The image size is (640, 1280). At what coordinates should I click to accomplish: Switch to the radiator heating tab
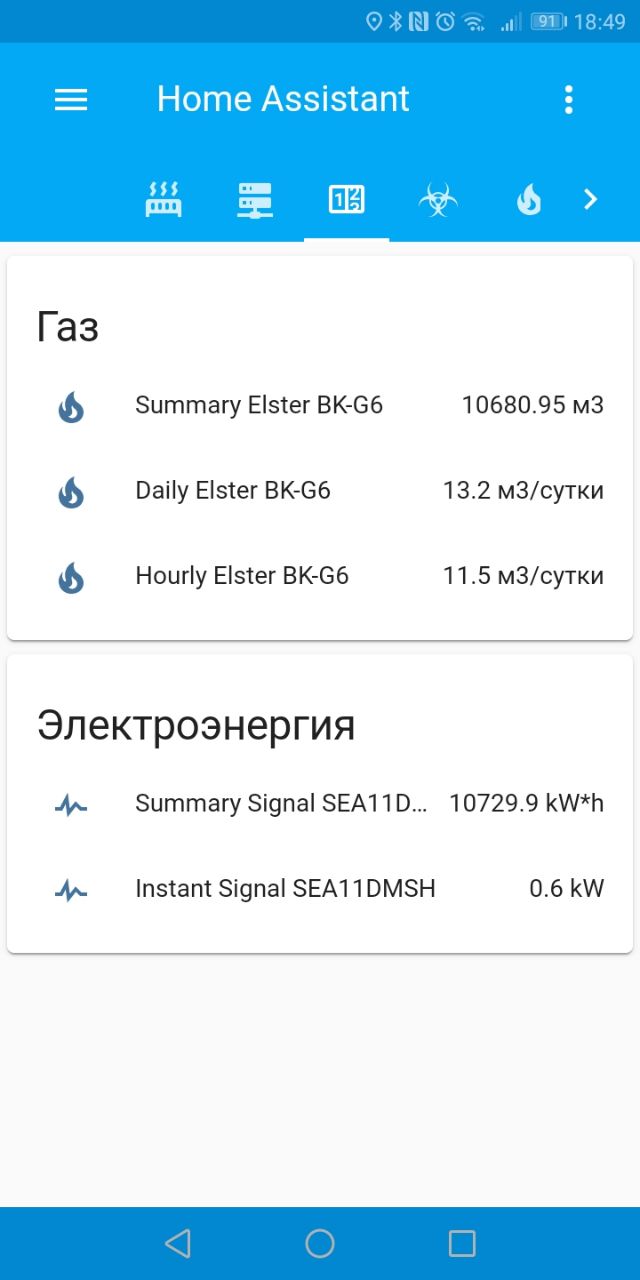click(x=164, y=200)
